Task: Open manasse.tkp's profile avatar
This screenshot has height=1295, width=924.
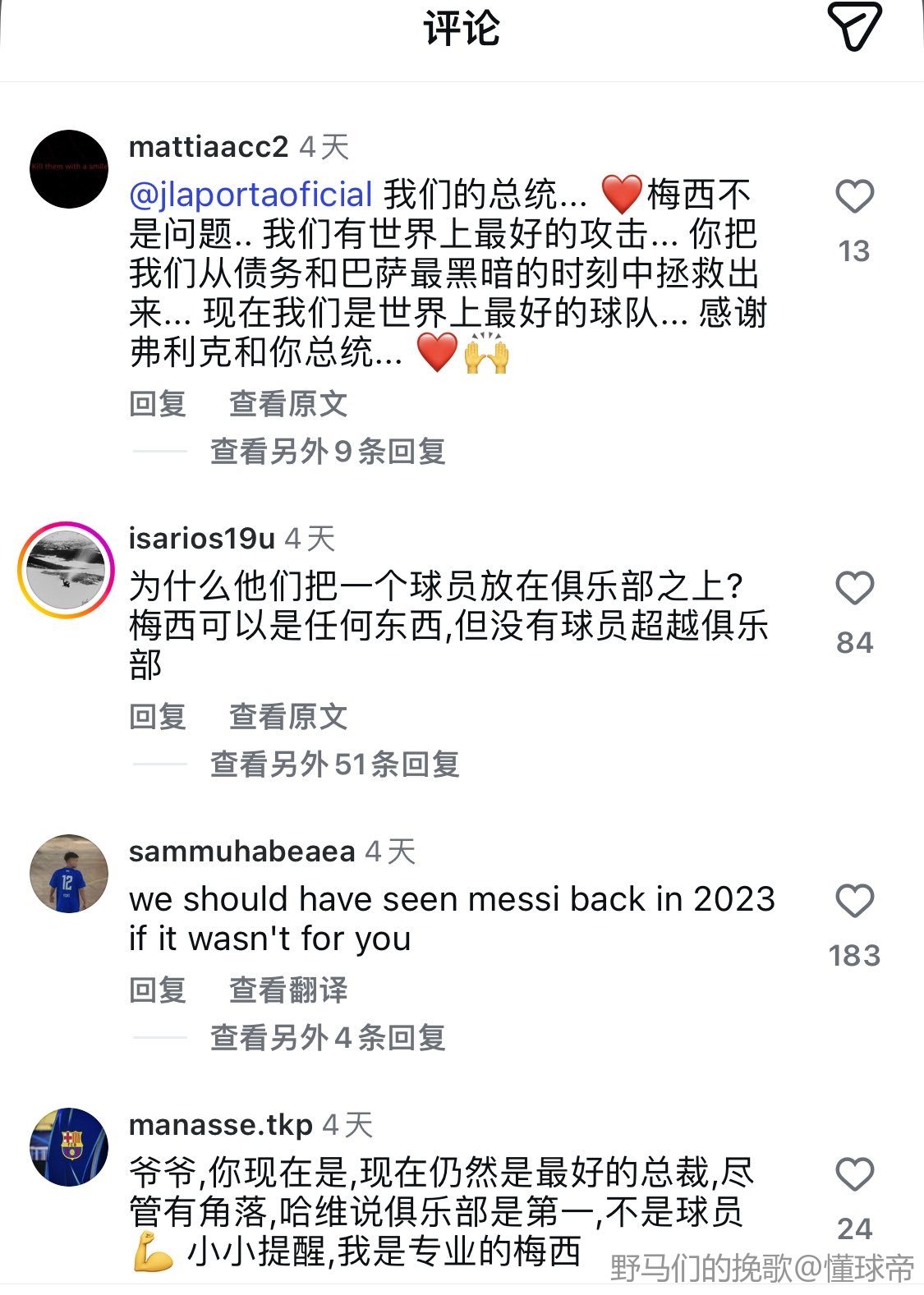Action: click(69, 1147)
